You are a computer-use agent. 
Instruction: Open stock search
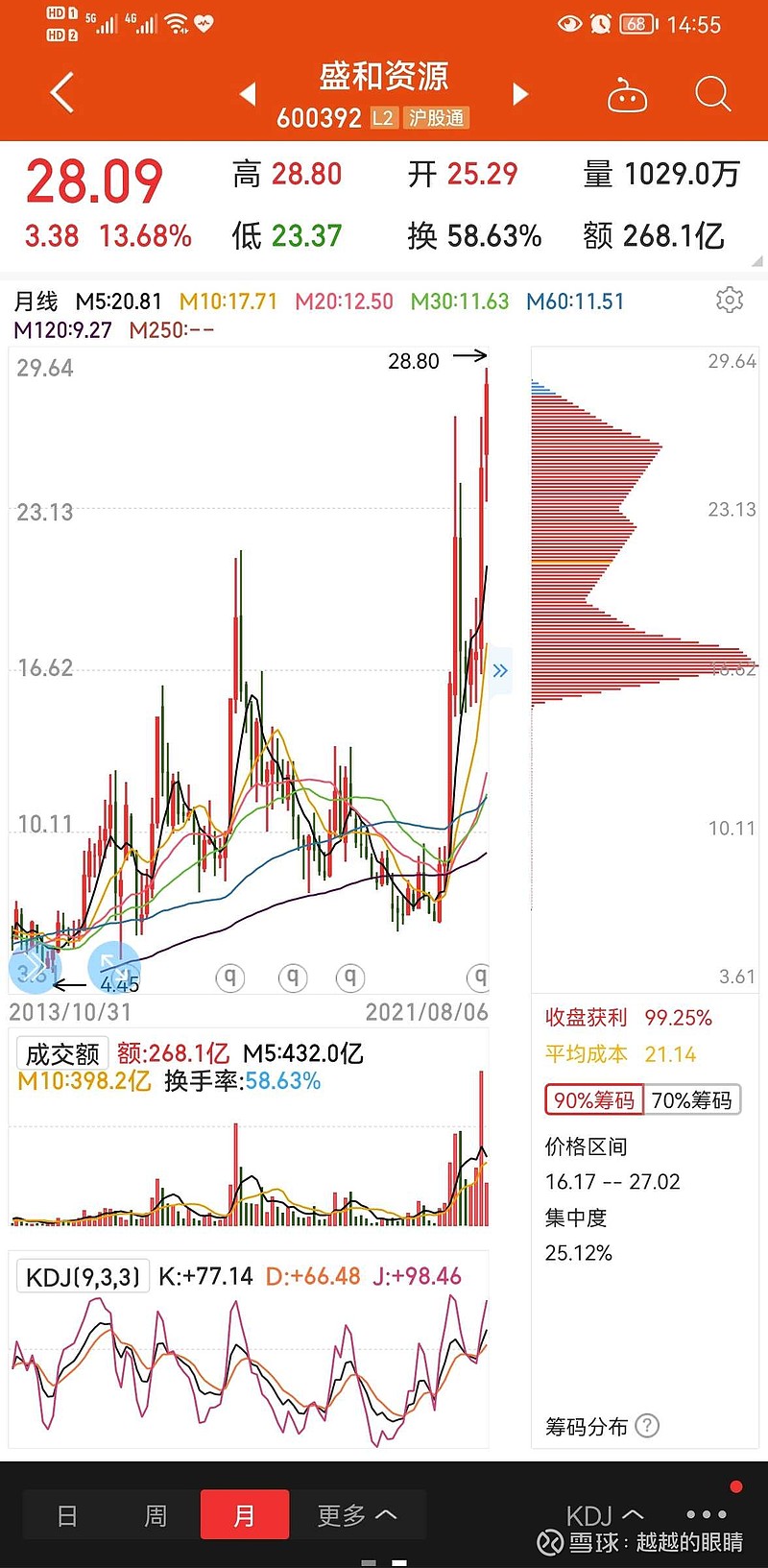coord(712,94)
